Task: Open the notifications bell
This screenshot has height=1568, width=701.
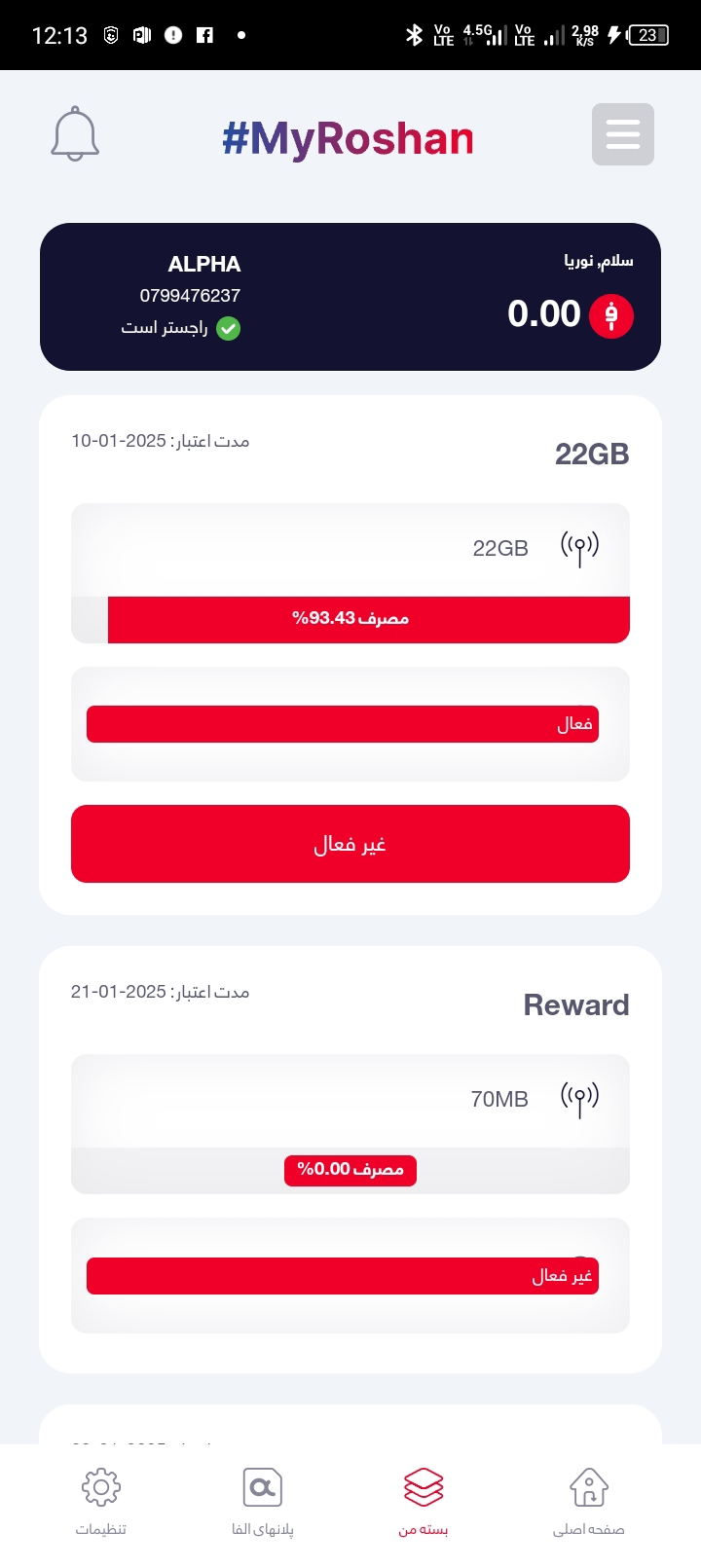Action: click(75, 135)
